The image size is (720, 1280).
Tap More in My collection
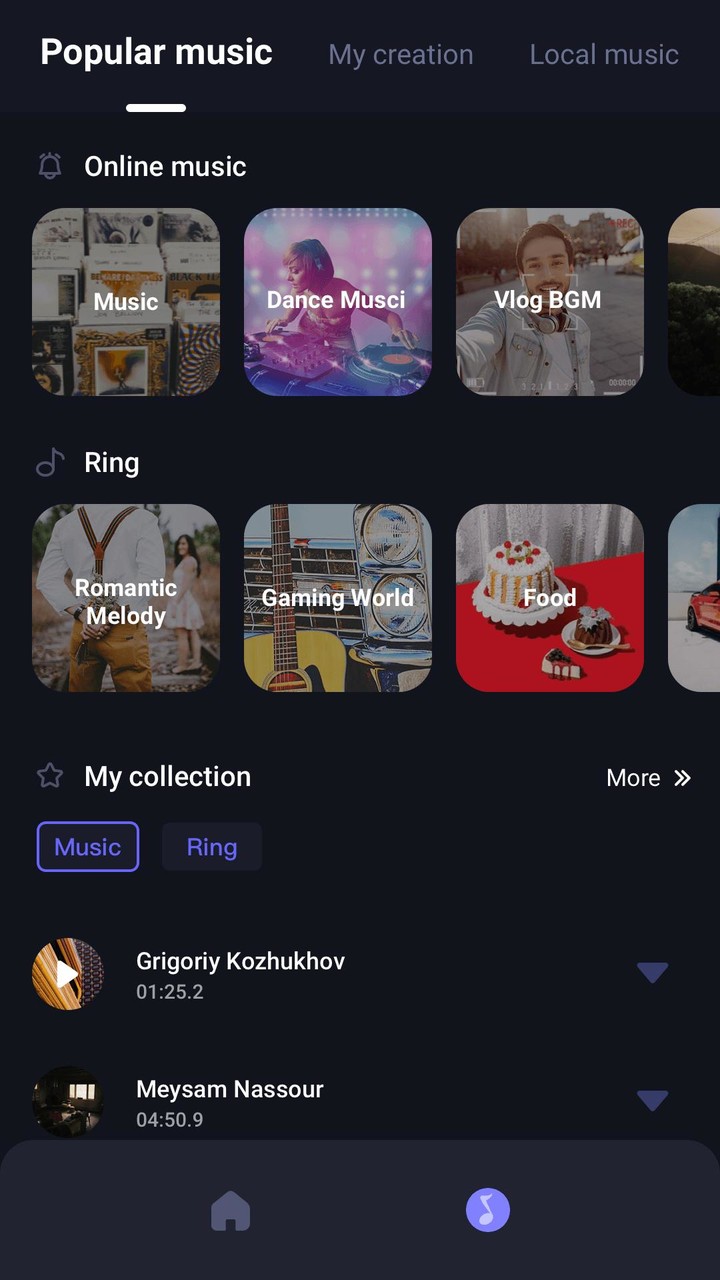648,778
